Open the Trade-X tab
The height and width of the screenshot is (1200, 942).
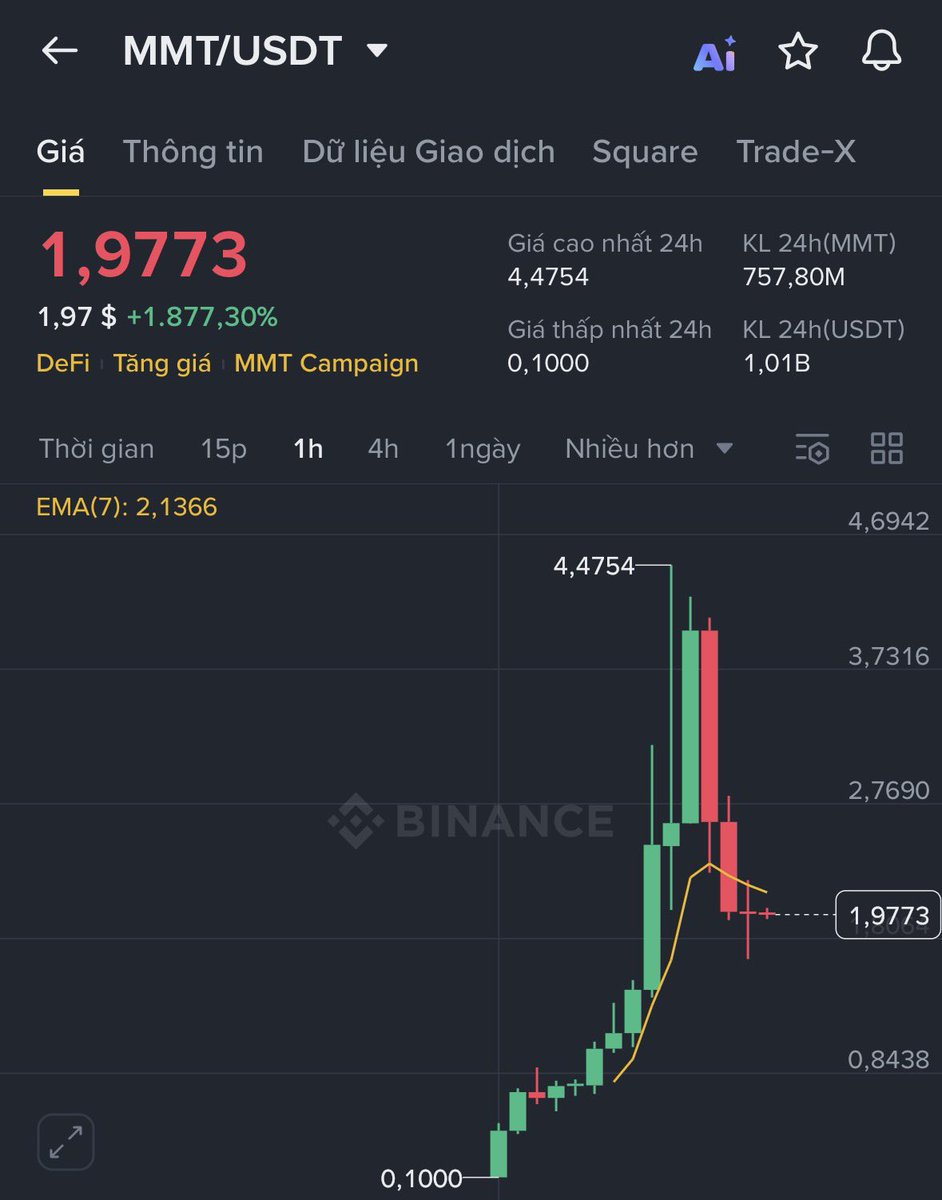(796, 152)
